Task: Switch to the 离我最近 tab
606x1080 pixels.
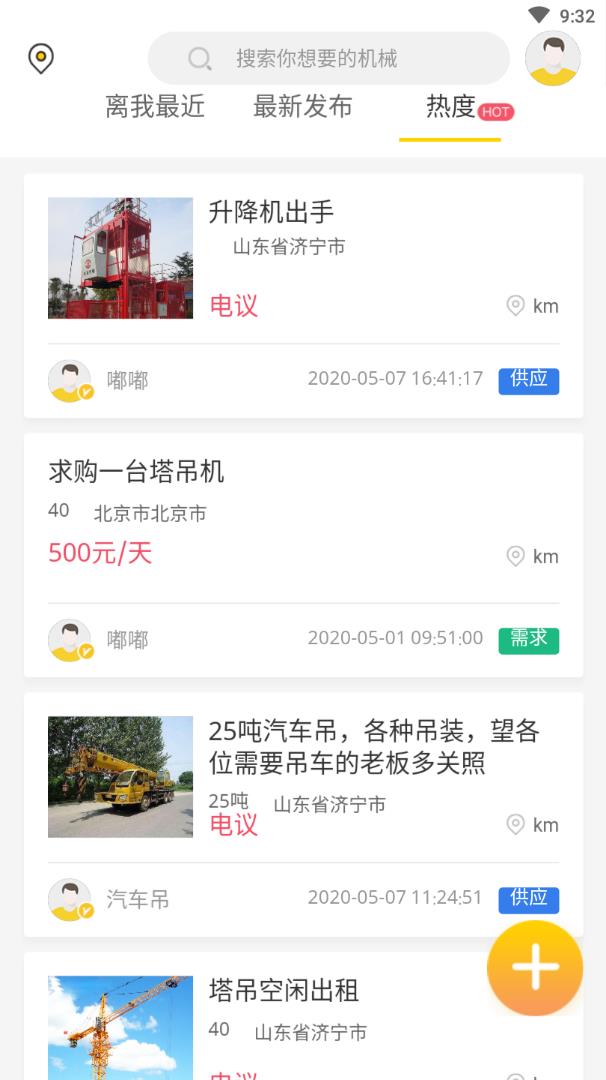Action: tap(155, 107)
